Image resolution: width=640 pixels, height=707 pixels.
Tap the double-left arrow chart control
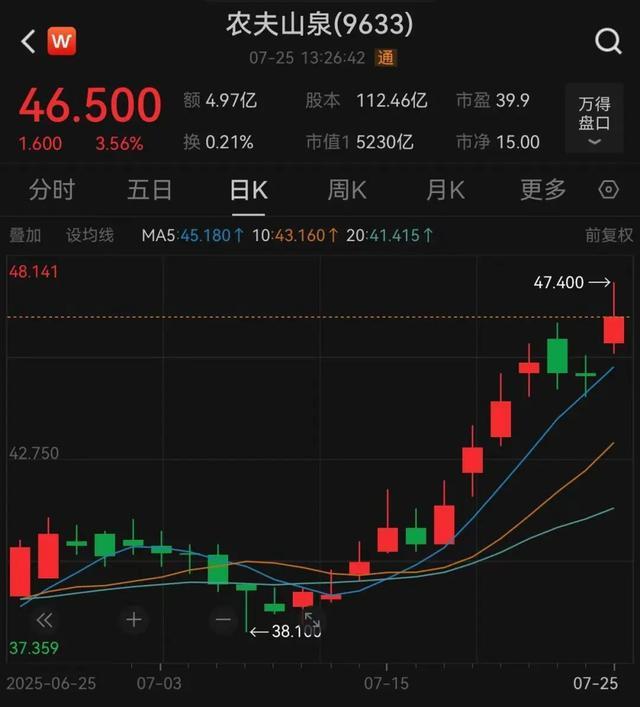coord(46,620)
